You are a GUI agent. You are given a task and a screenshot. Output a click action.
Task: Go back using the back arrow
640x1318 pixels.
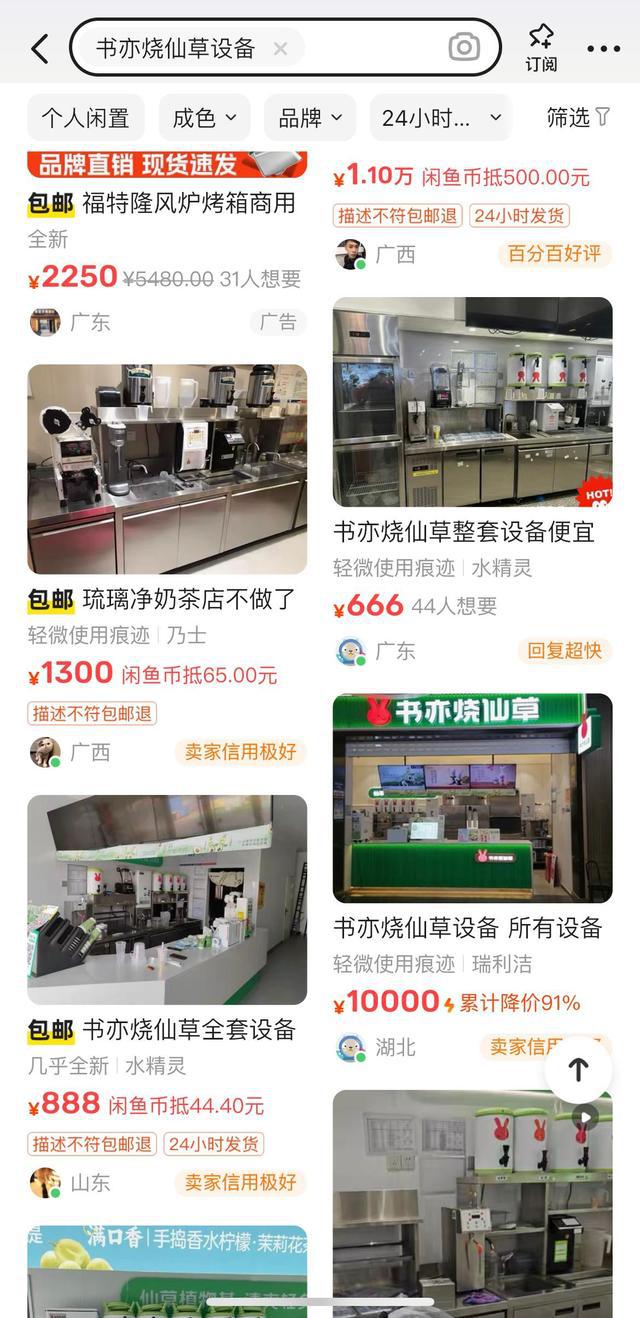point(40,48)
